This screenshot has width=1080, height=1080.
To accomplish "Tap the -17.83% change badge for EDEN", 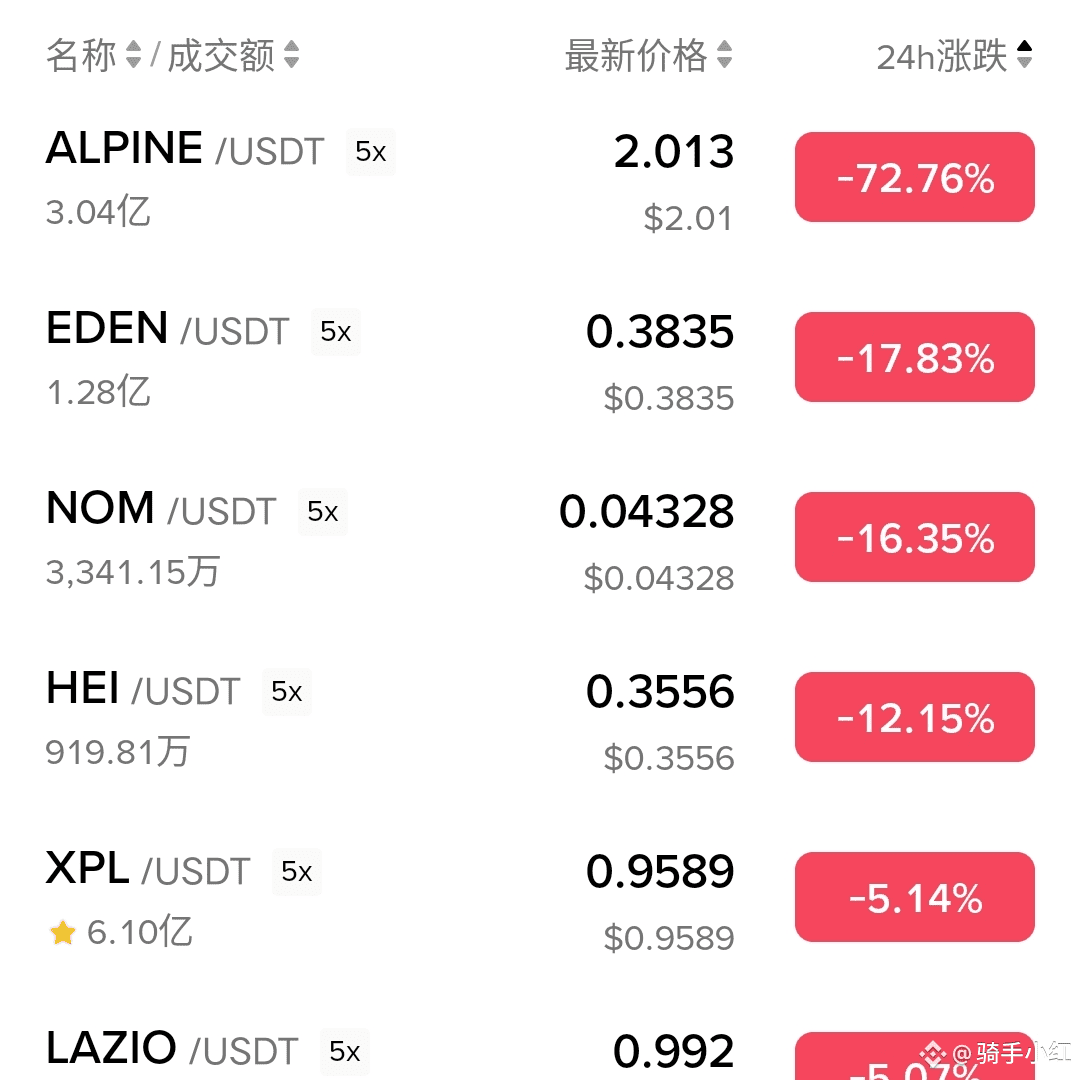I will click(914, 358).
